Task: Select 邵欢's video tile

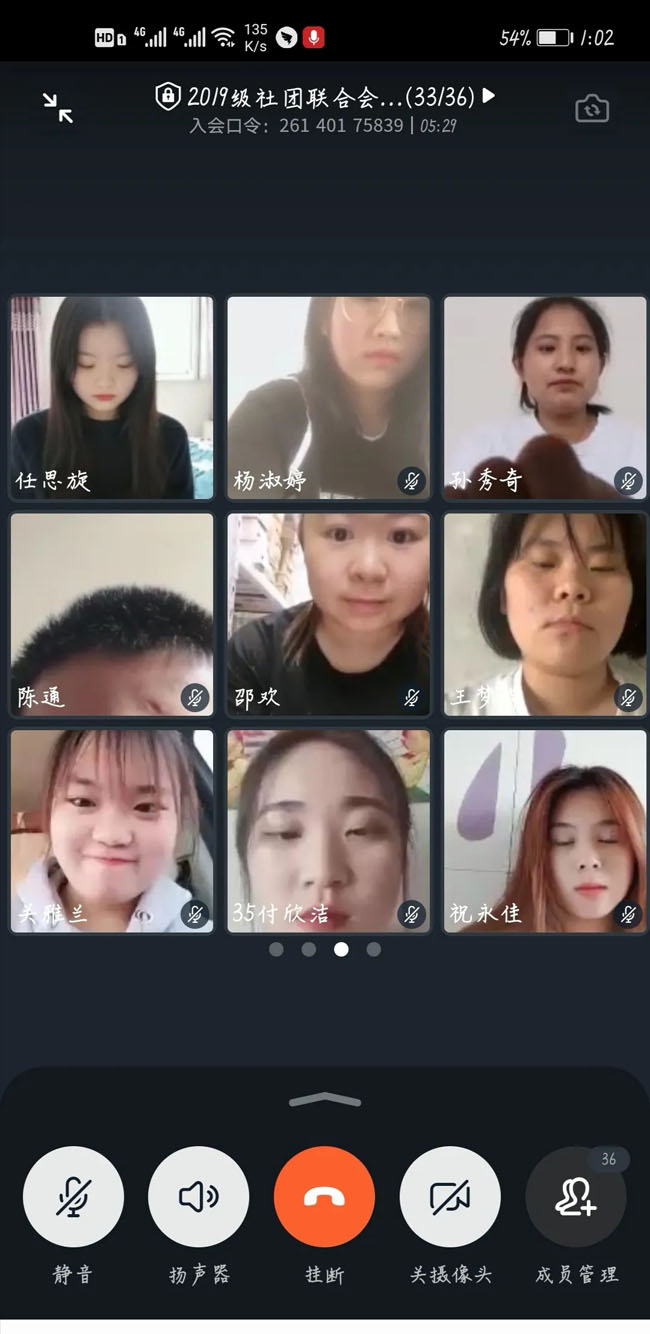Action: pos(328,614)
